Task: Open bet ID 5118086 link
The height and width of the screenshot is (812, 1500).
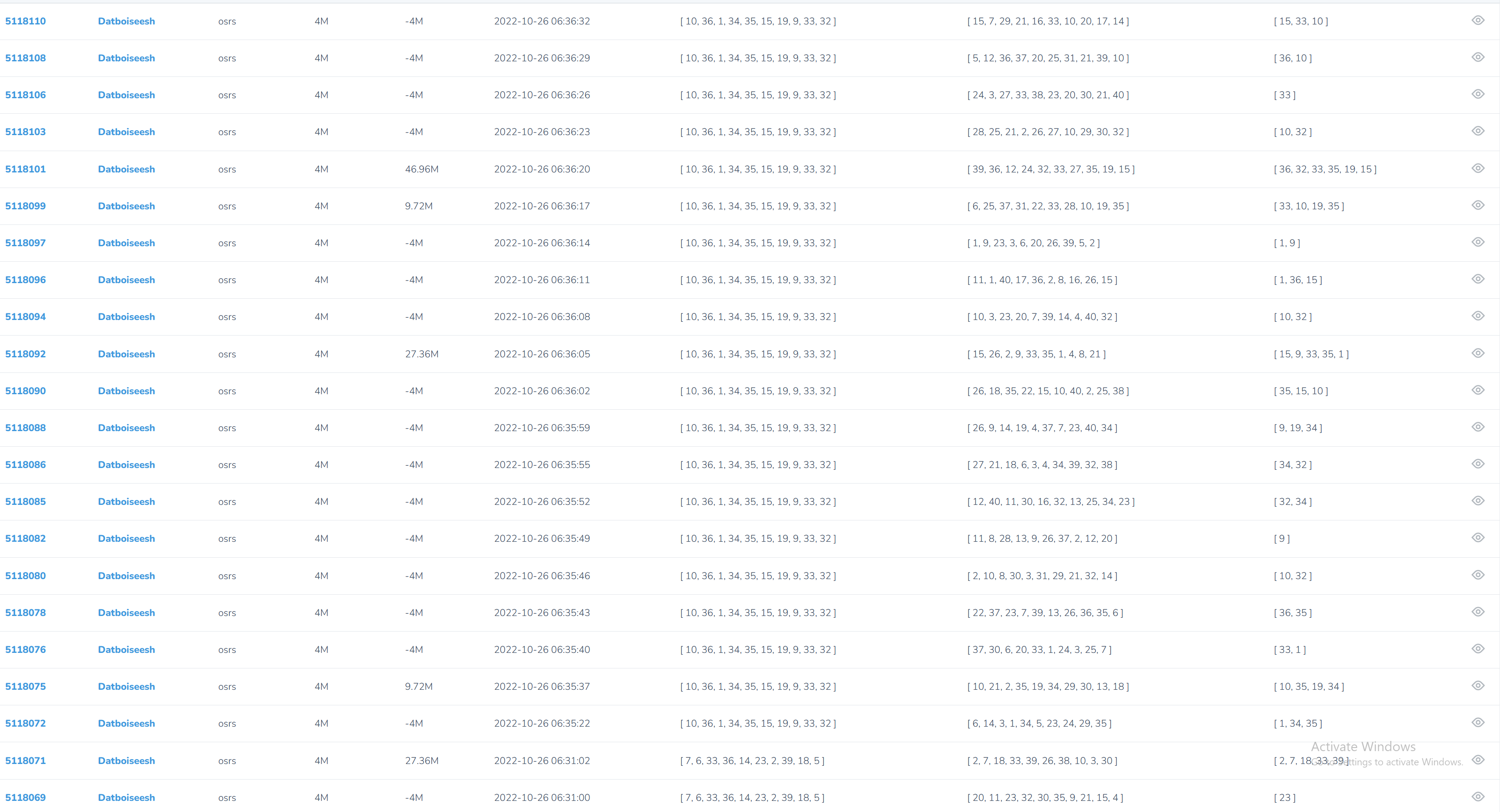Action: (x=26, y=464)
